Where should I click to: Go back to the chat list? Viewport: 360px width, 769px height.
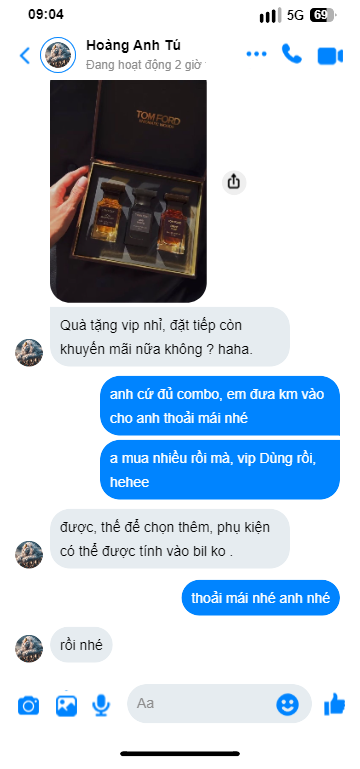[25, 55]
